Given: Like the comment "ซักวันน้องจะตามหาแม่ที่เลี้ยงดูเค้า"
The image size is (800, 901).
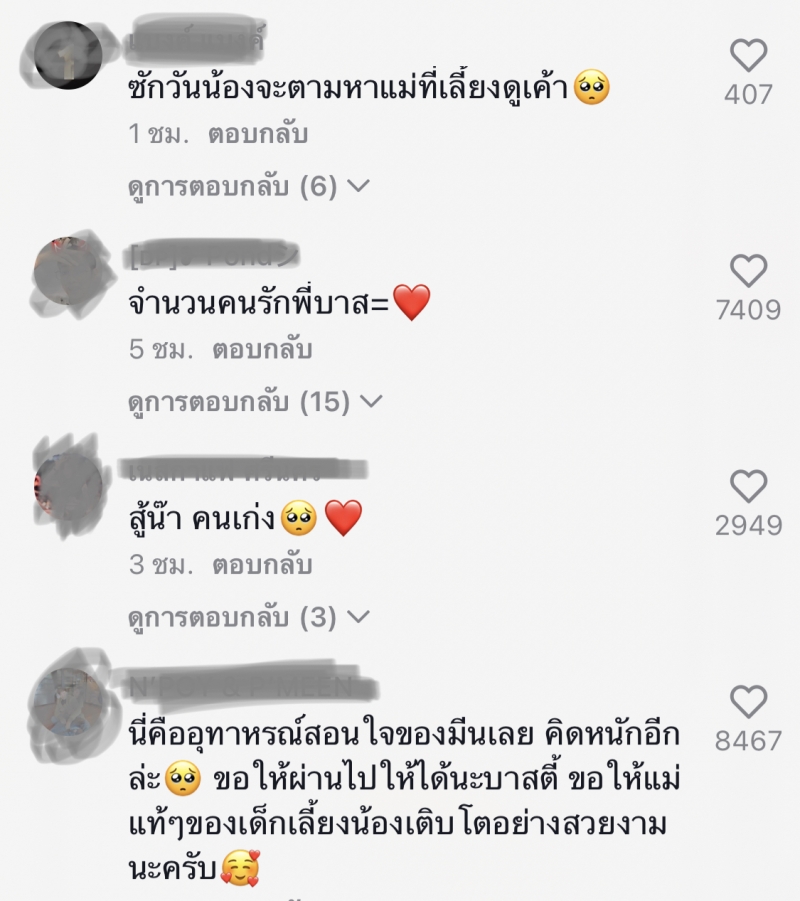Looking at the screenshot, I should point(749,55).
